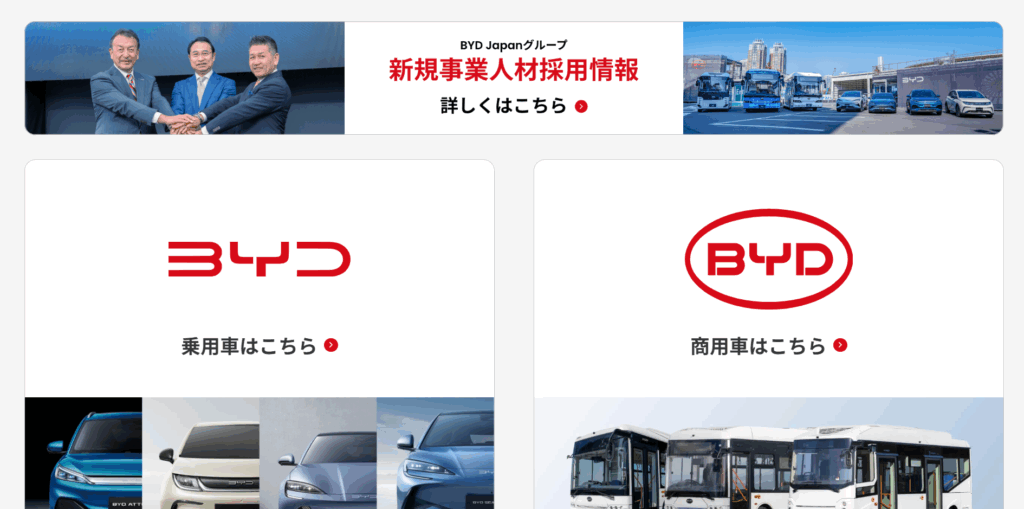Open the 新規事業人材採用情報 recruitment banner
Image resolution: width=1024 pixels, height=509 pixels.
pos(513,78)
